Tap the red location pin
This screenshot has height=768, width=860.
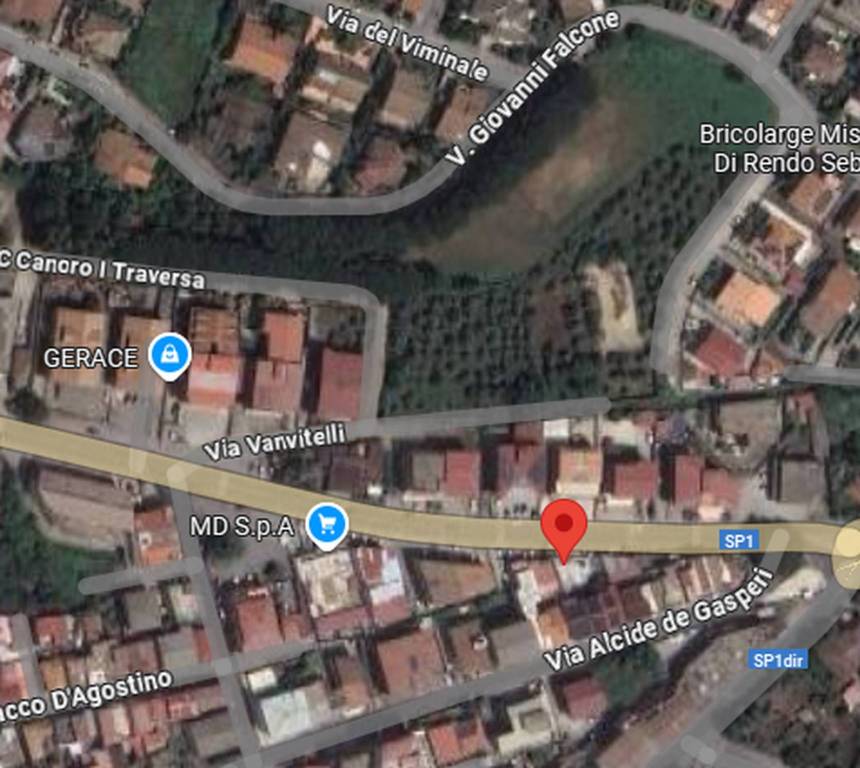[564, 525]
